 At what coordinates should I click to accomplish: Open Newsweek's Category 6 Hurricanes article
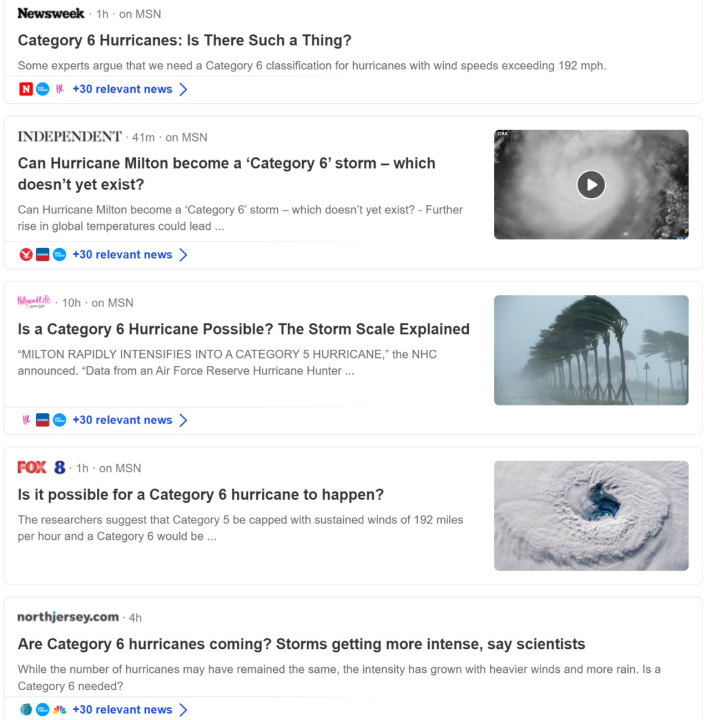click(184, 41)
